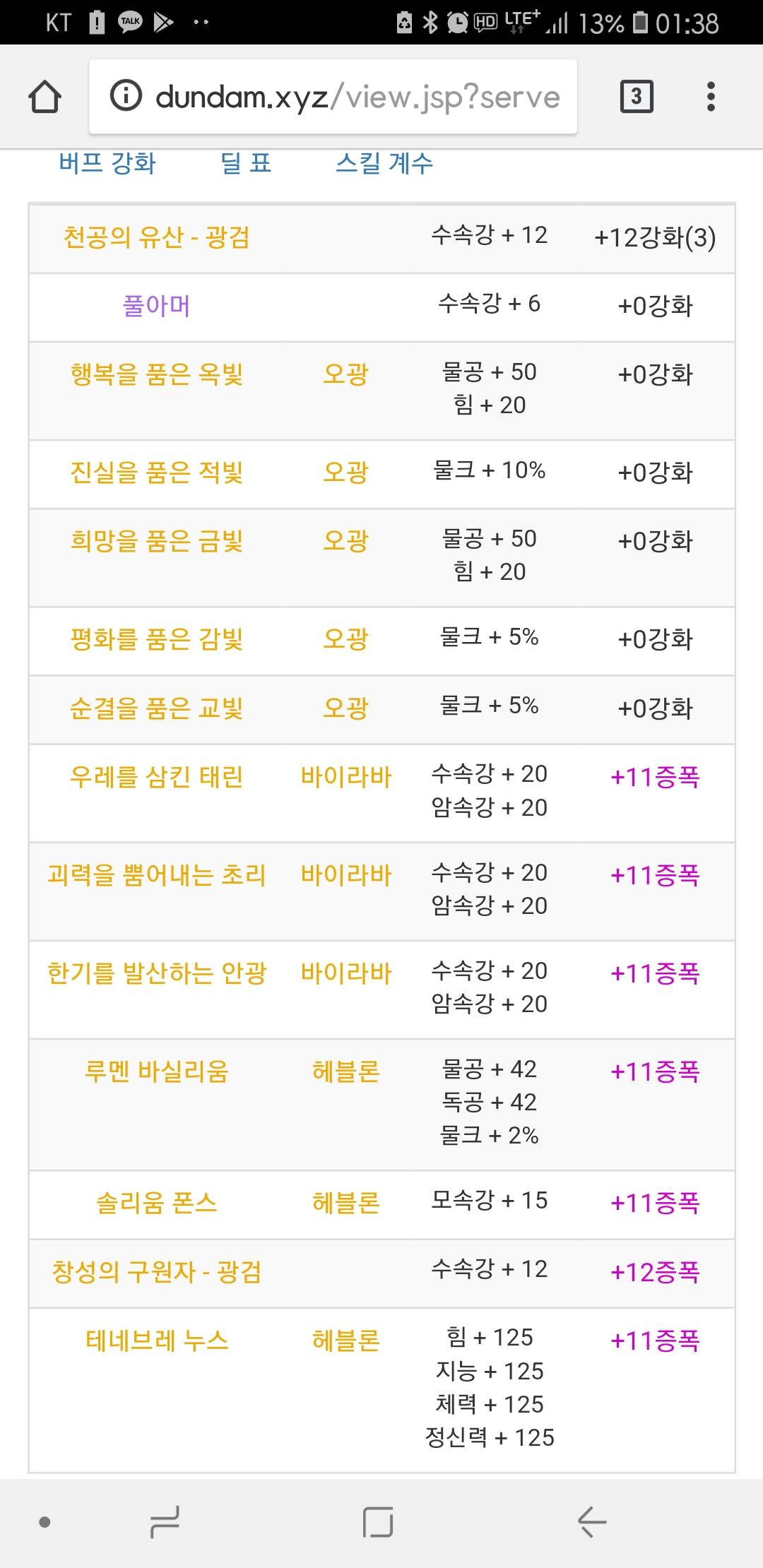Go back with the system back button

[x=592, y=1521]
